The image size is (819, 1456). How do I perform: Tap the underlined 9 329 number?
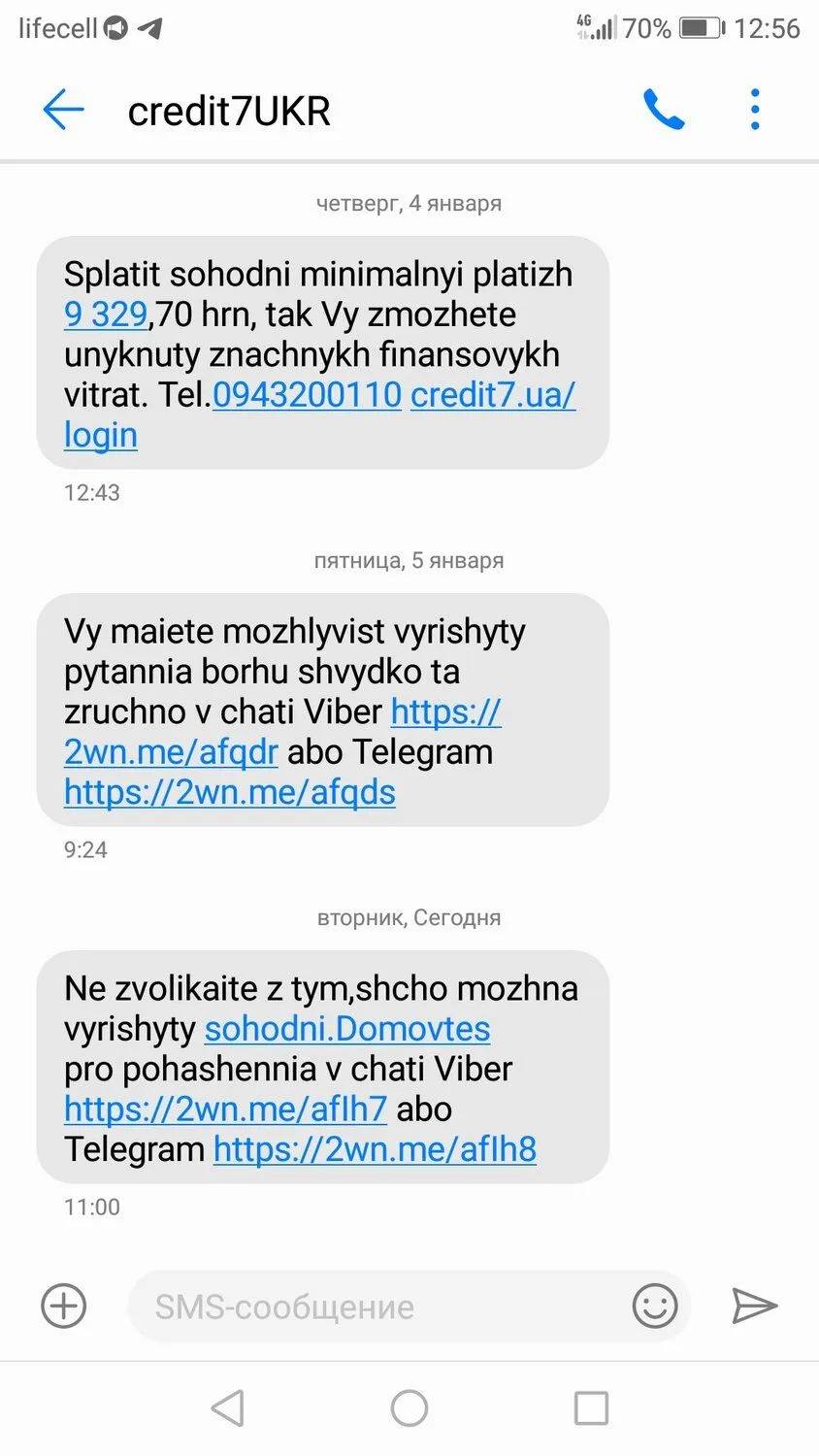105,314
